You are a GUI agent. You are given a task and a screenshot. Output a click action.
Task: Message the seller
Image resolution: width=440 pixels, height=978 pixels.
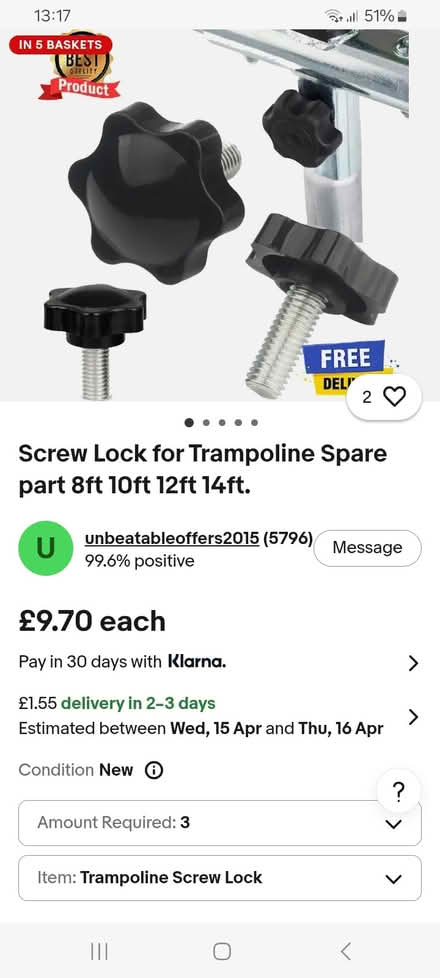[x=367, y=548]
